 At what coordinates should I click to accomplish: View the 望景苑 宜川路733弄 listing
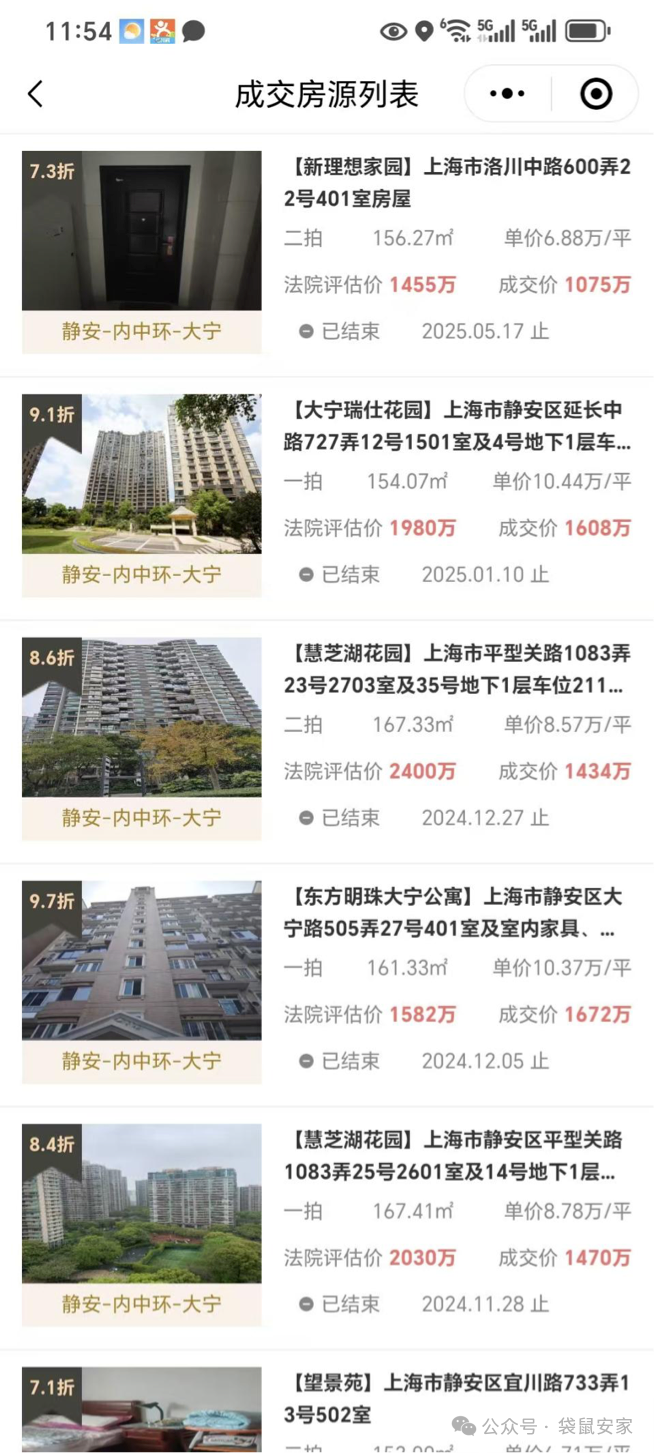click(457, 1399)
